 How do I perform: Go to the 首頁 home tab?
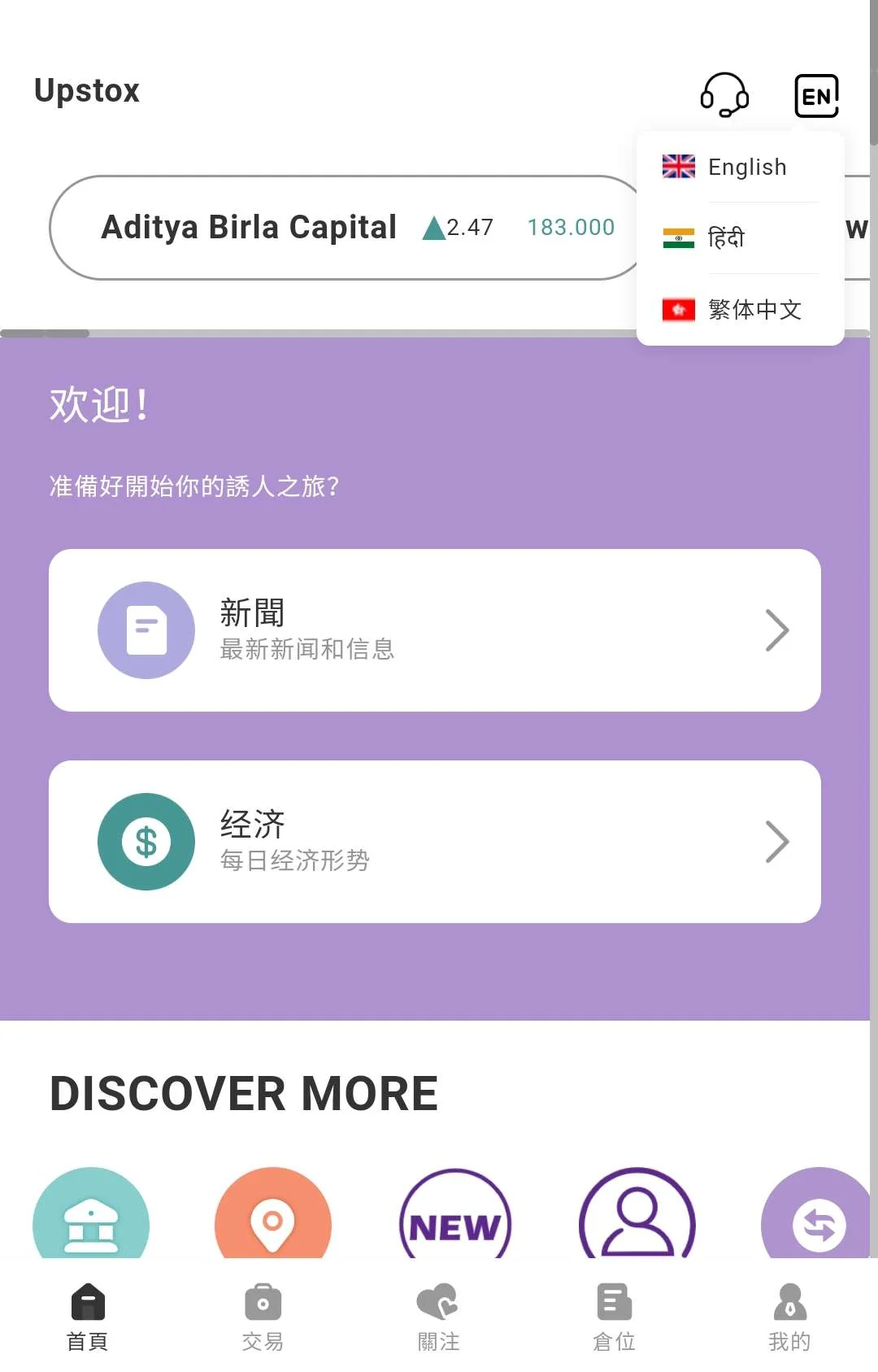coord(88,1318)
